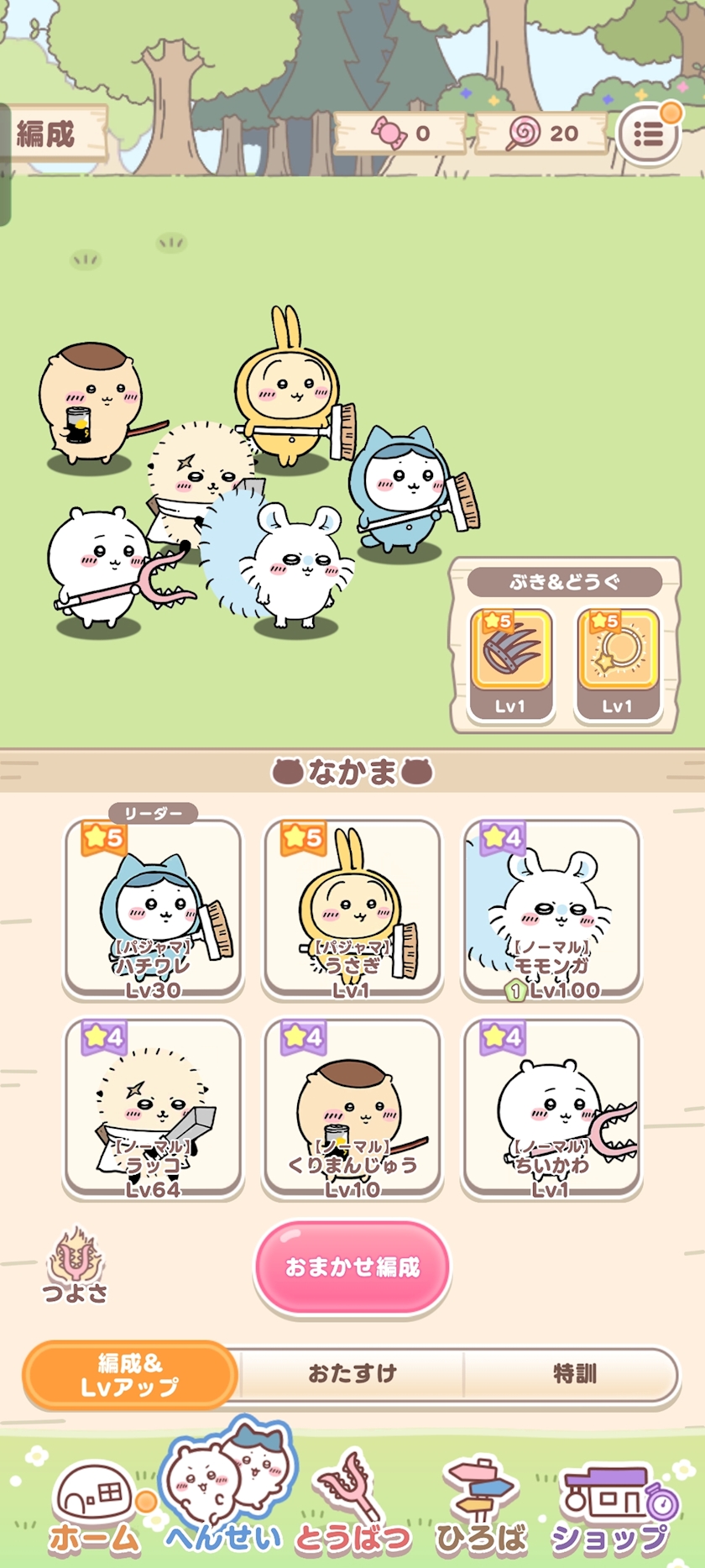The width and height of the screenshot is (705, 1568).
Task: Tap the くりまんじゅう Lv10 card
Action: pyautogui.click(x=352, y=1108)
